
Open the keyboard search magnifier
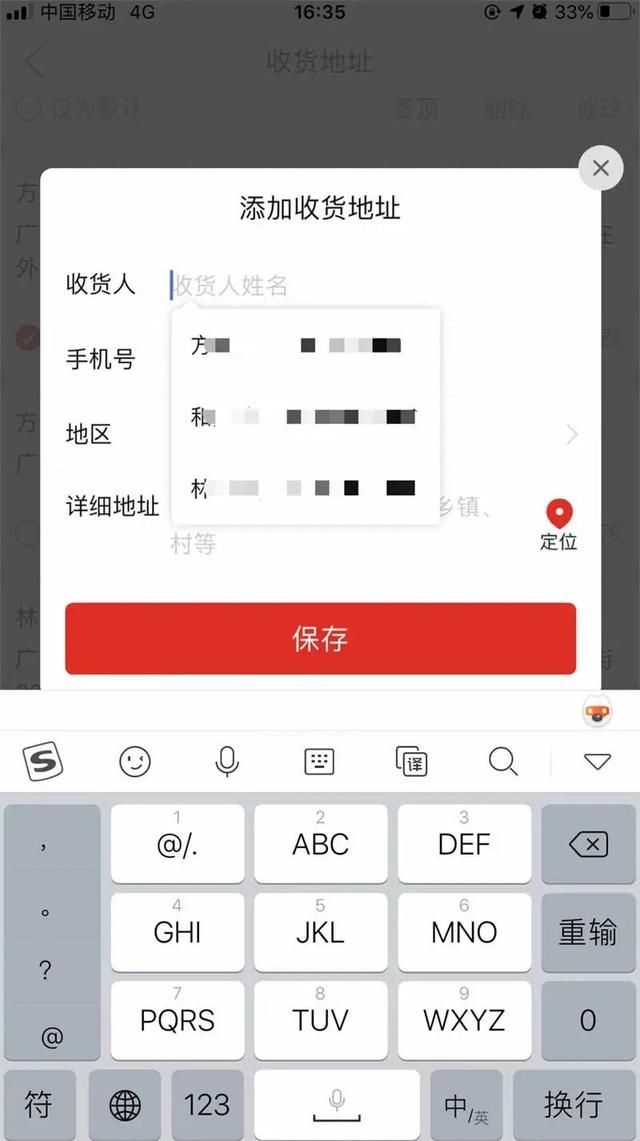pos(503,762)
